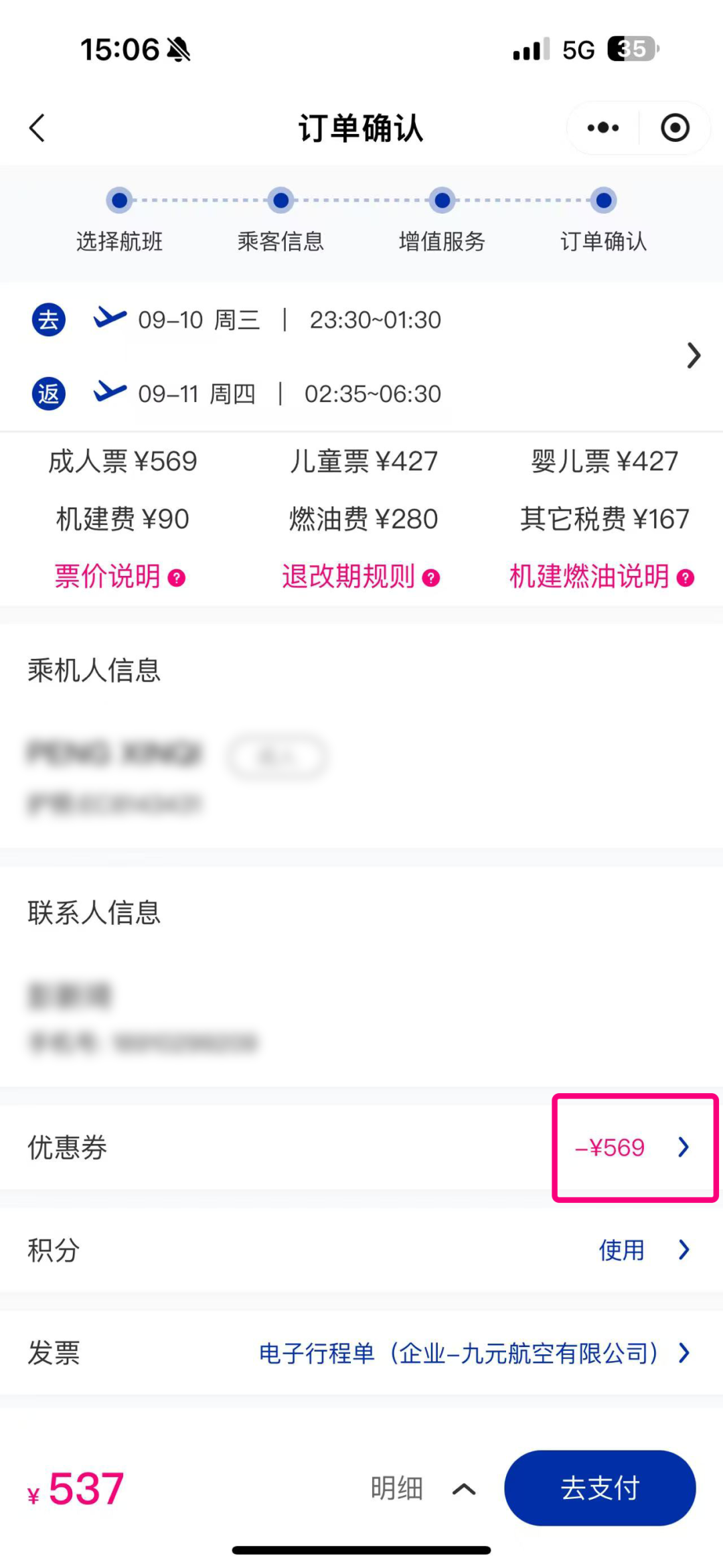Screen dimensions: 723x1568
Task: Open the 优惠券 coupon selection row
Action: pos(361,1147)
